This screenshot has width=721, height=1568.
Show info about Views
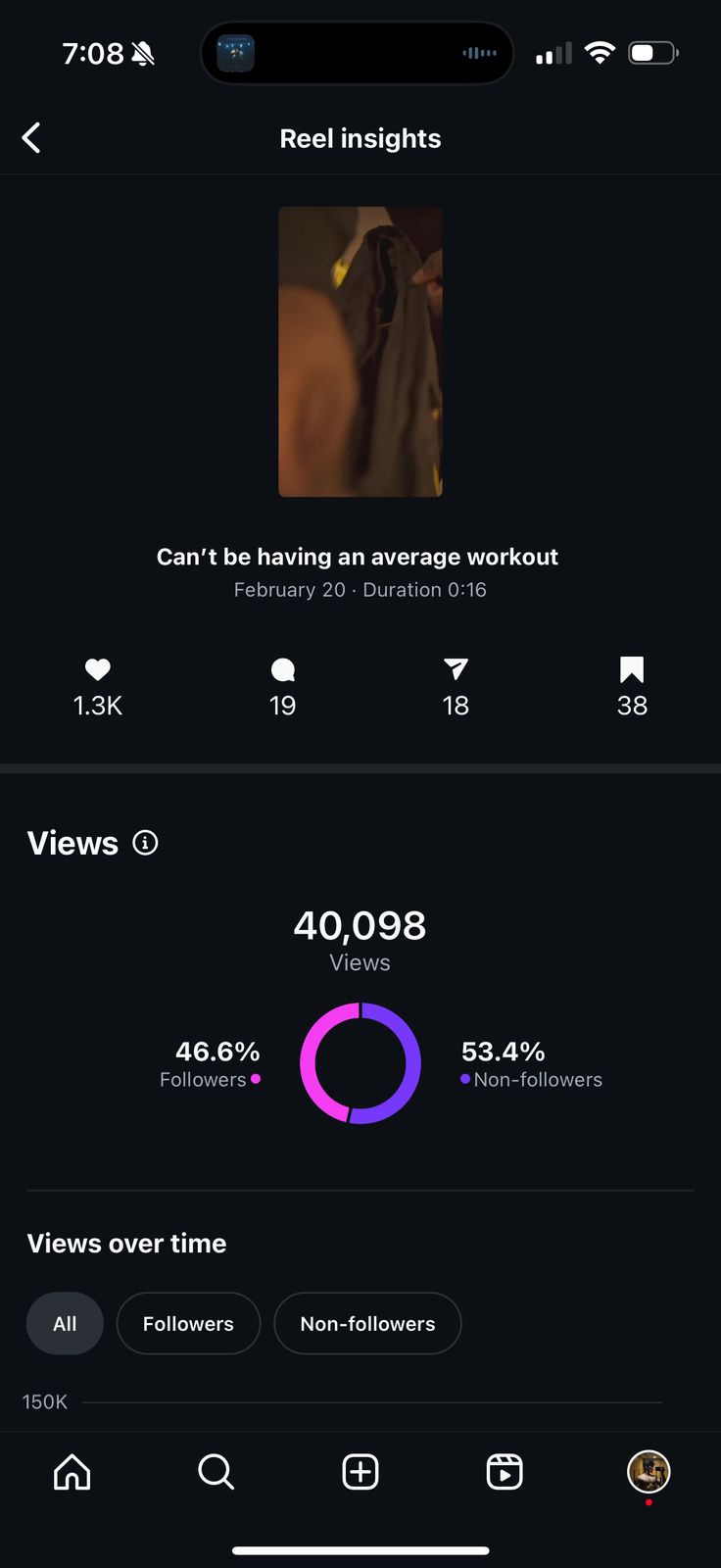click(145, 843)
